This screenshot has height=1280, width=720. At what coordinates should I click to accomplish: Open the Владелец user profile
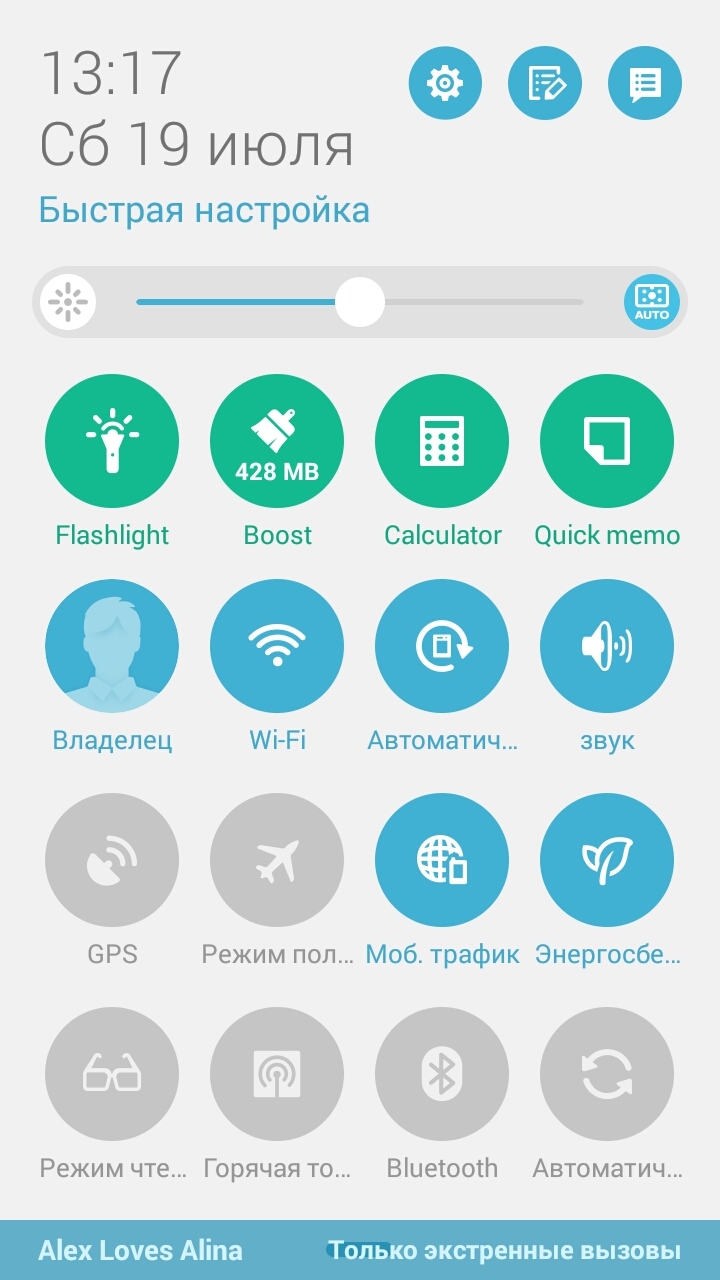coord(112,646)
